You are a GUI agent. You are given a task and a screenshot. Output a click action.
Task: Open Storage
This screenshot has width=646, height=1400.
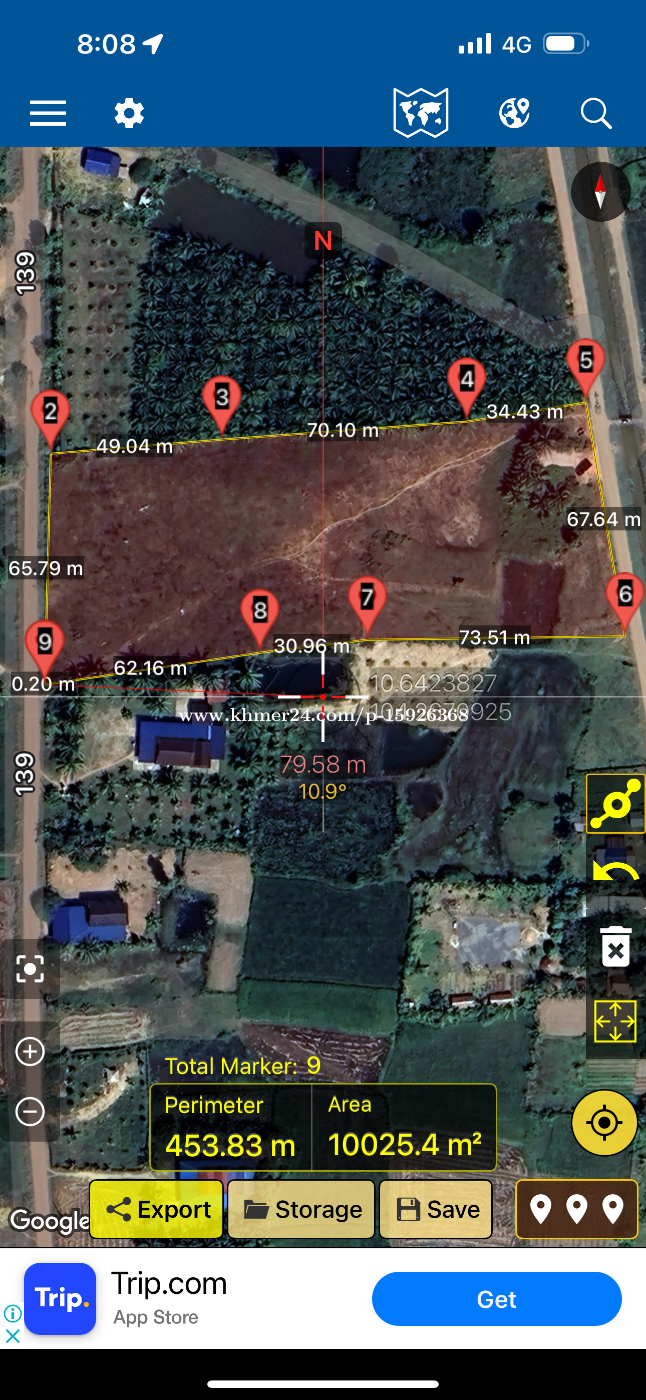(301, 1210)
